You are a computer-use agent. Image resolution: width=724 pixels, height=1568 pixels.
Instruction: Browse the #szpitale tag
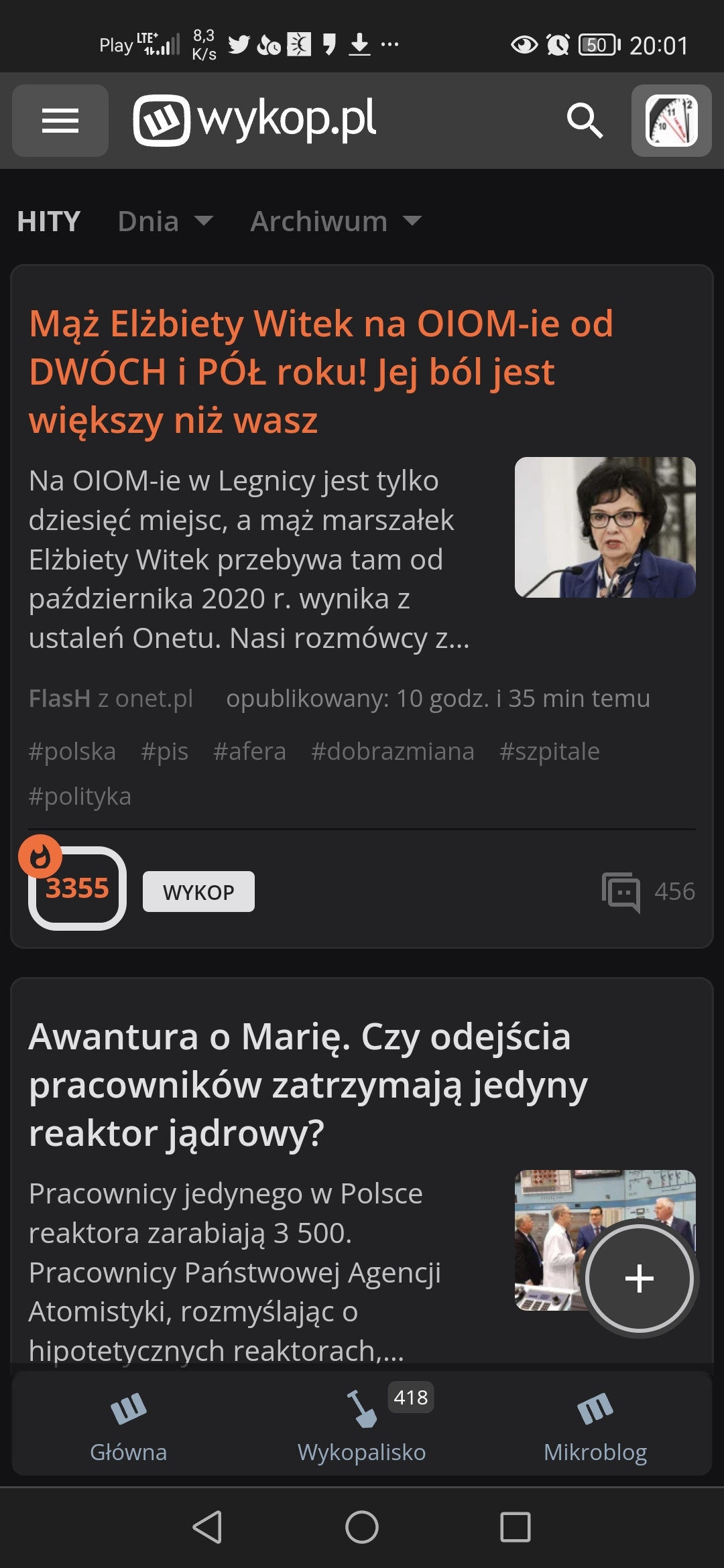point(549,751)
